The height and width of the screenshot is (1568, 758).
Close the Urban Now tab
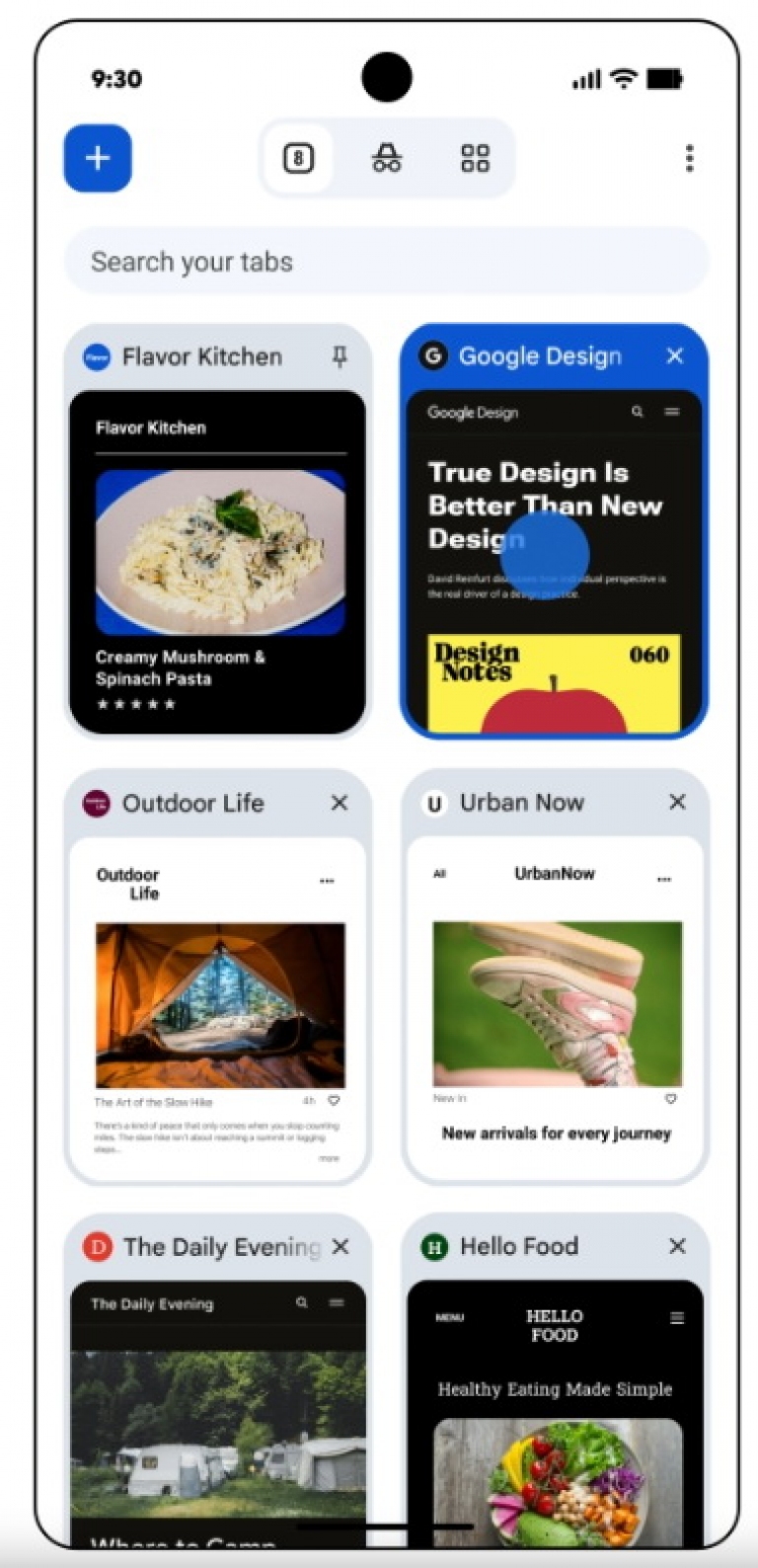tap(677, 802)
